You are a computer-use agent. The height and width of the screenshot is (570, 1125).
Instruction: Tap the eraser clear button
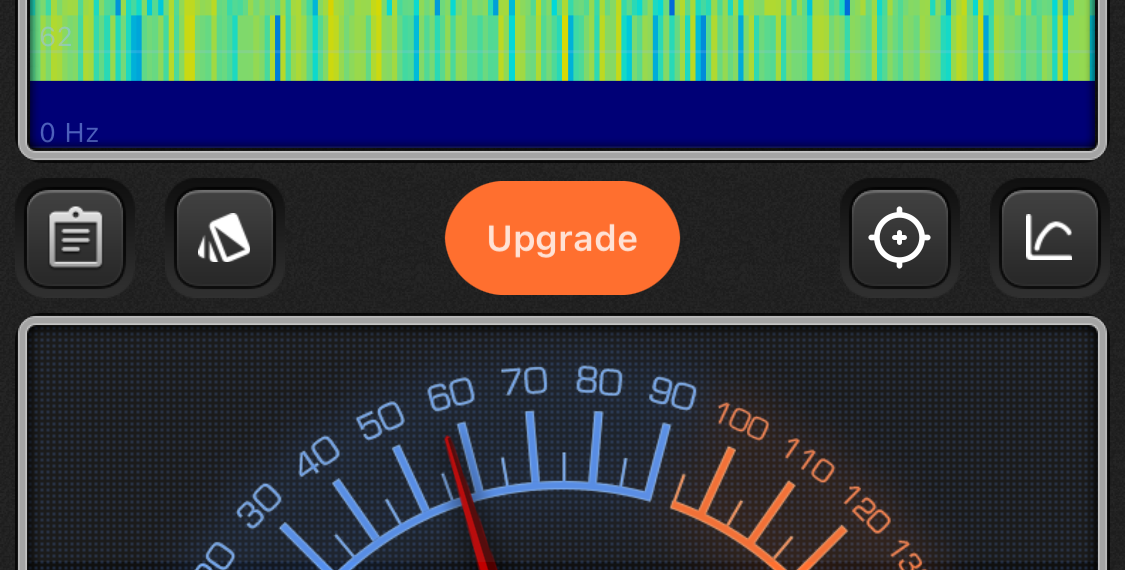[x=225, y=238]
